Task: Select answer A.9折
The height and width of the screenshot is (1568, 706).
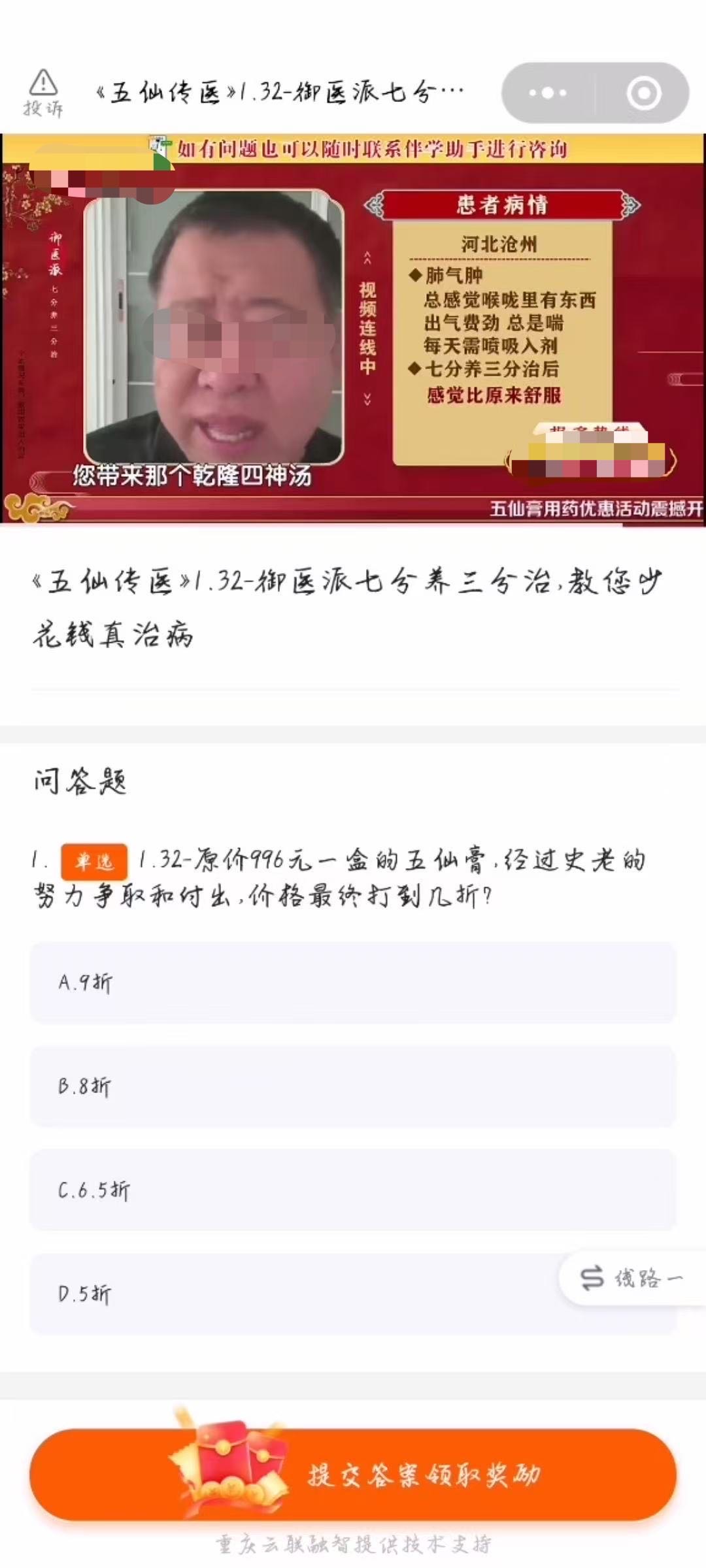Action: pyautogui.click(x=353, y=982)
